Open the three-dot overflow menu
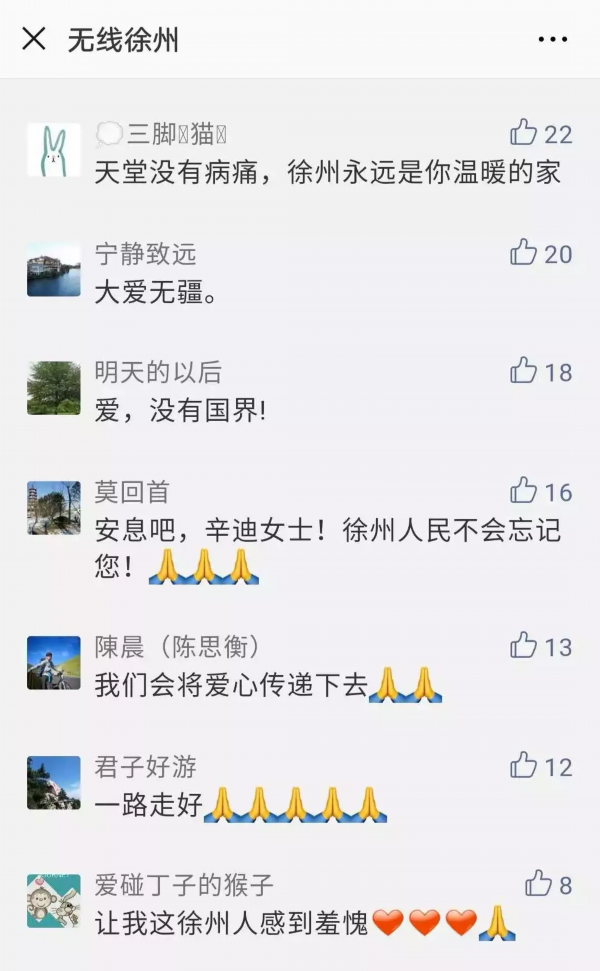600x971 pixels. 552,39
